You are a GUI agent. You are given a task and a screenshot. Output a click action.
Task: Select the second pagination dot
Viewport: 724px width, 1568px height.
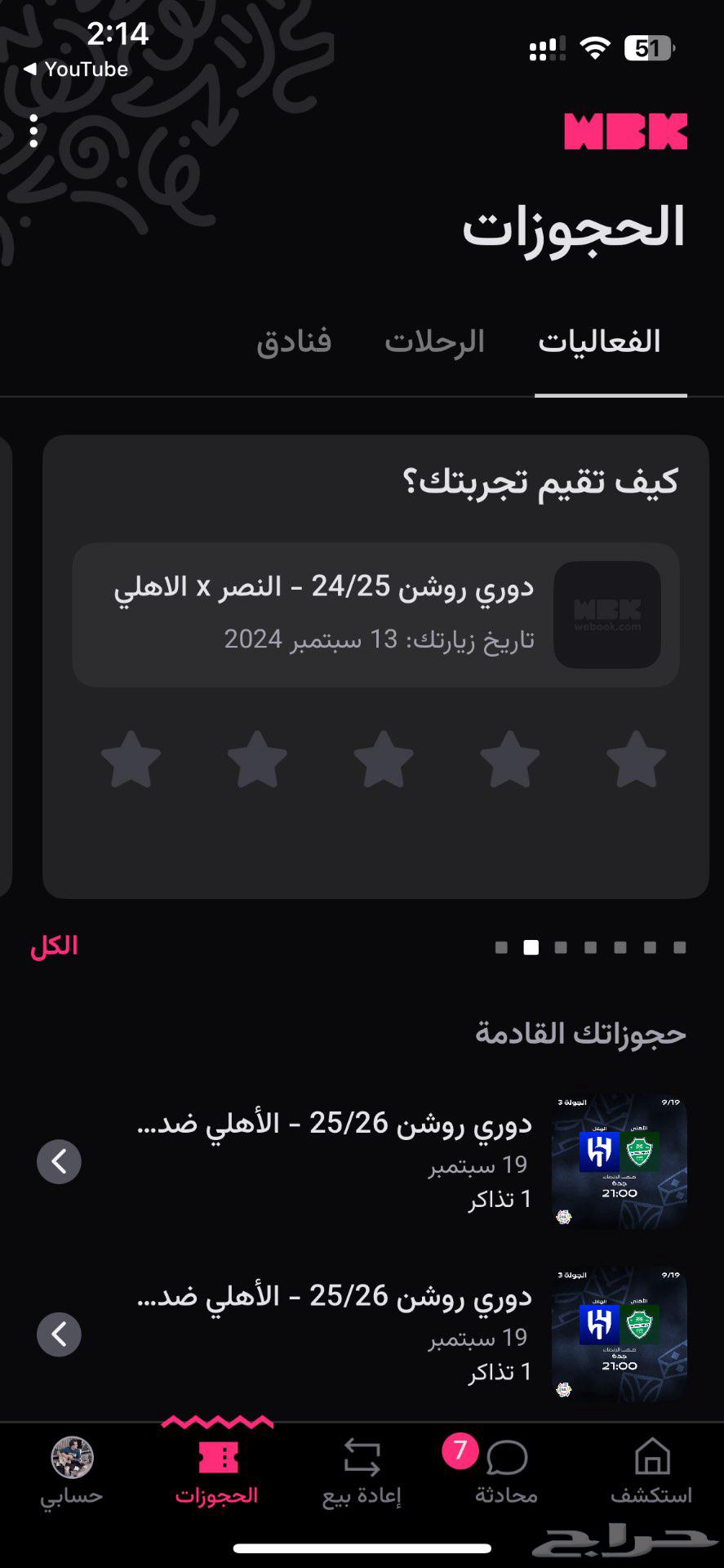pos(531,947)
